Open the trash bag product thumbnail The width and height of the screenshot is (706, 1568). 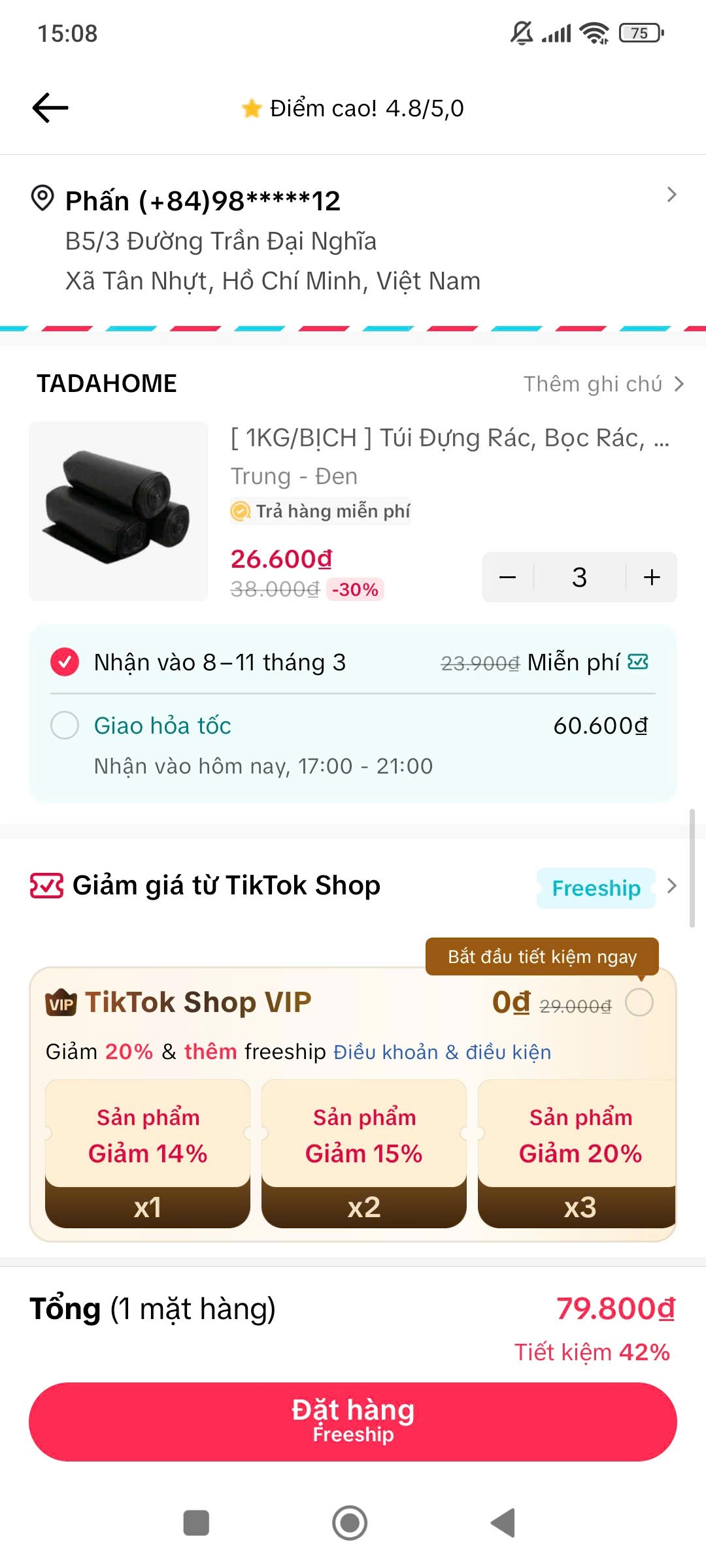[119, 511]
